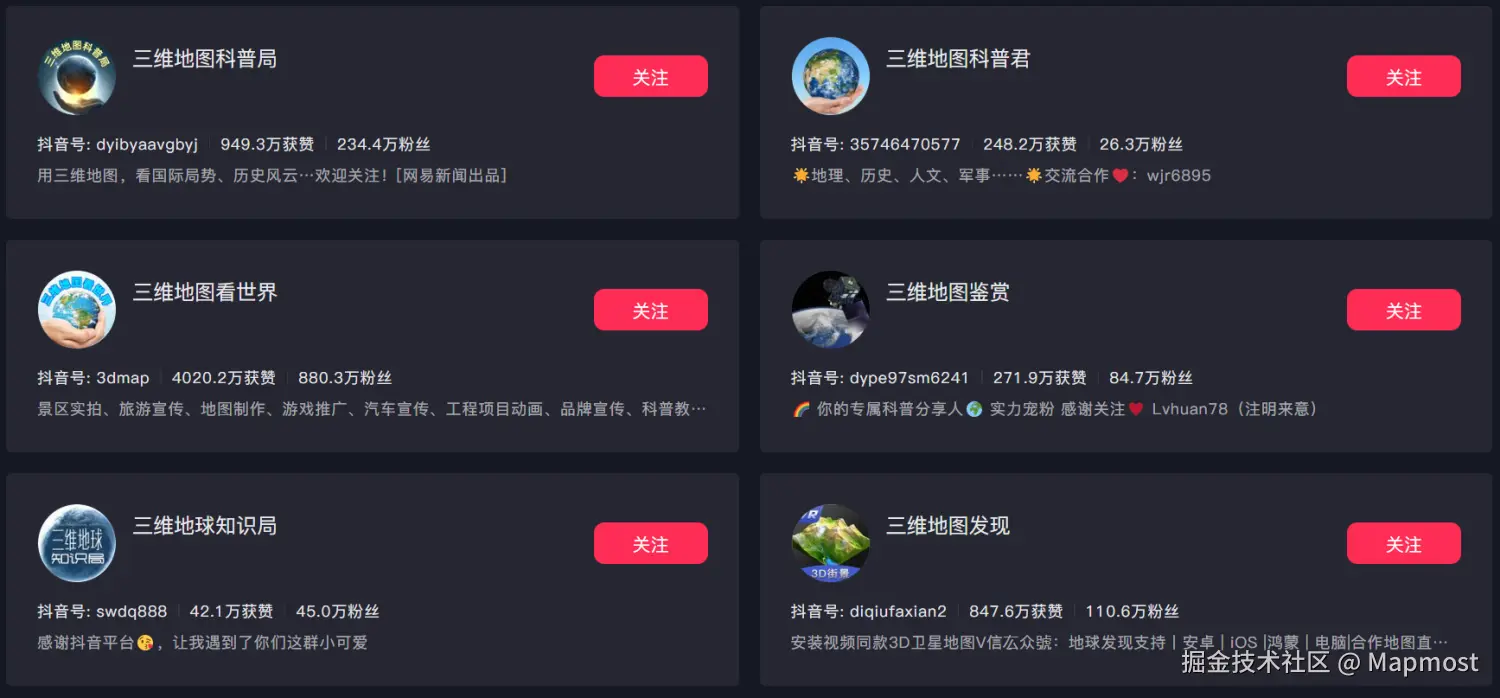
Task: Open the 三维地图鉴赏 profile card
Action: click(x=947, y=293)
